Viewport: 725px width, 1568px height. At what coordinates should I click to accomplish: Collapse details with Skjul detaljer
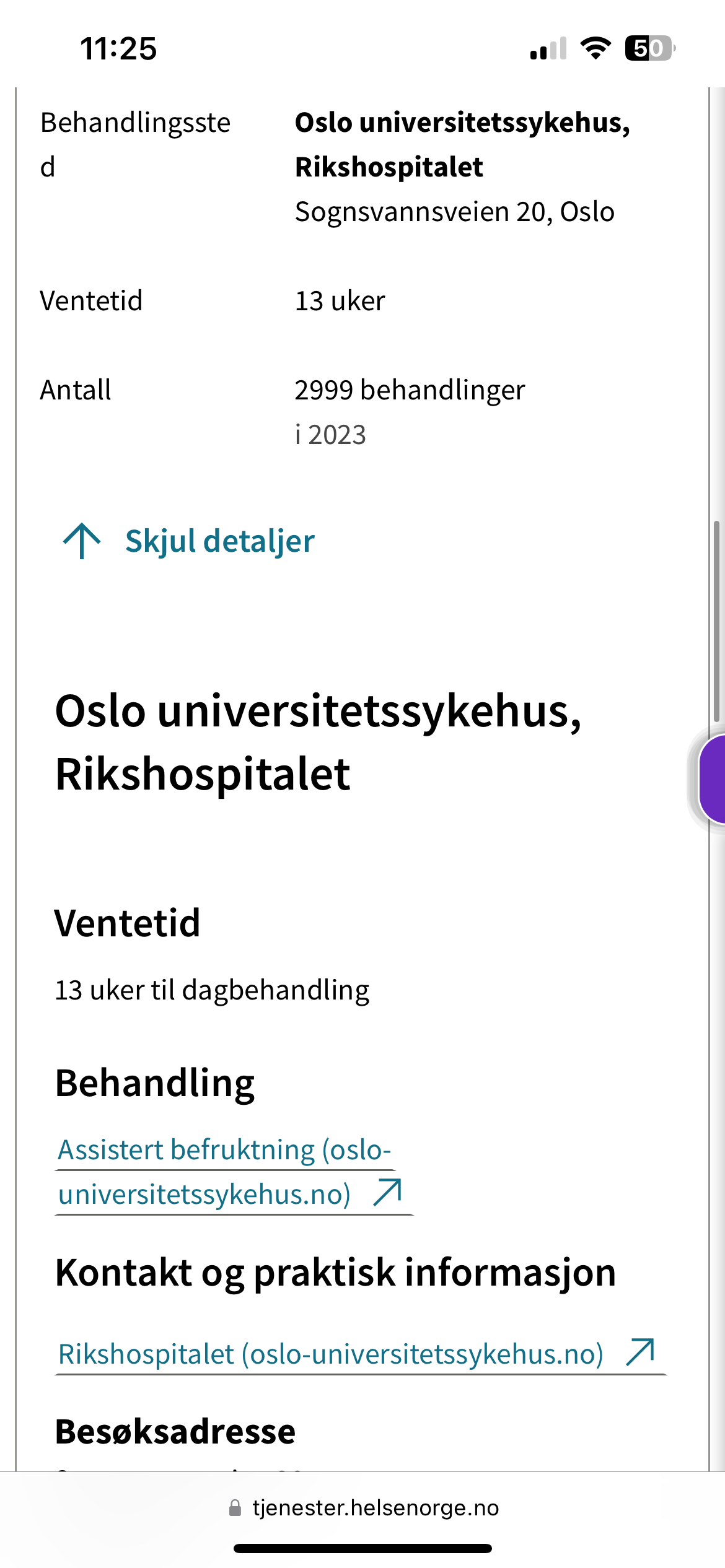point(190,541)
